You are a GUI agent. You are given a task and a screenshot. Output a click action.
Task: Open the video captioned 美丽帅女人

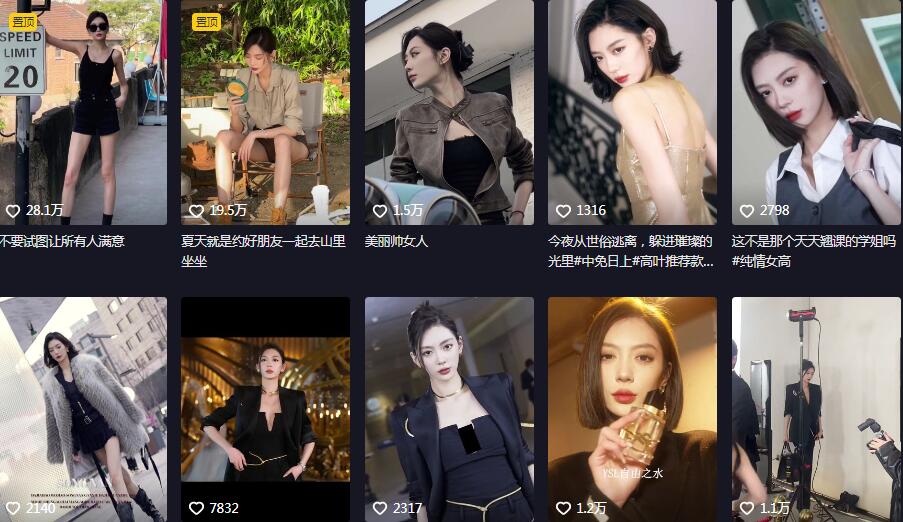coord(449,110)
